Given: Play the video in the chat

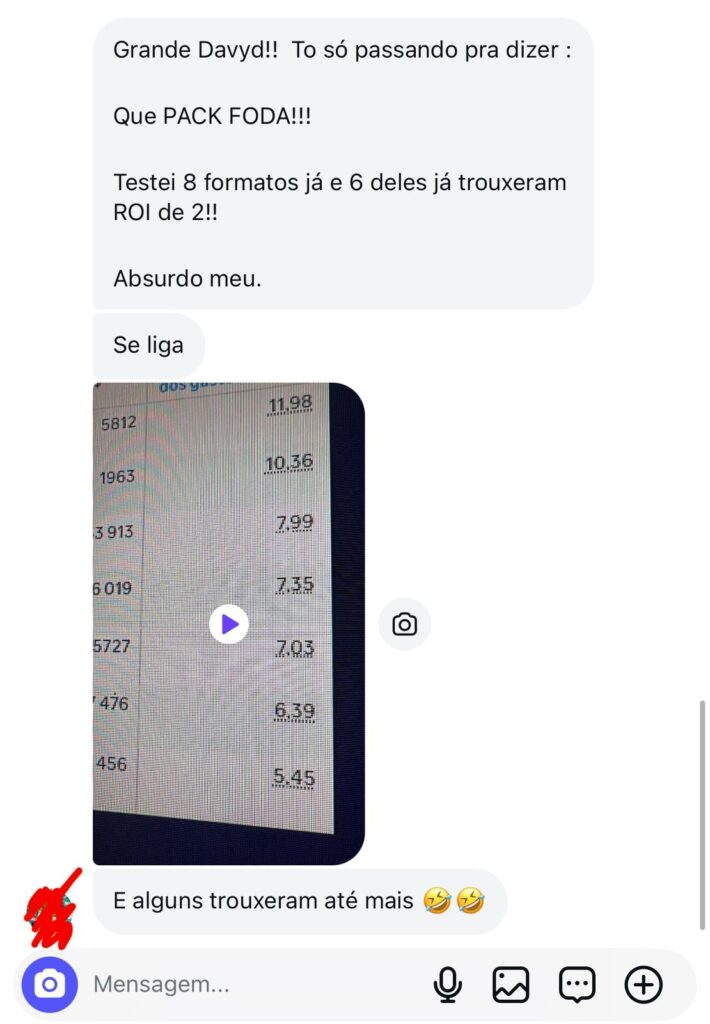Looking at the screenshot, I should coord(229,624).
